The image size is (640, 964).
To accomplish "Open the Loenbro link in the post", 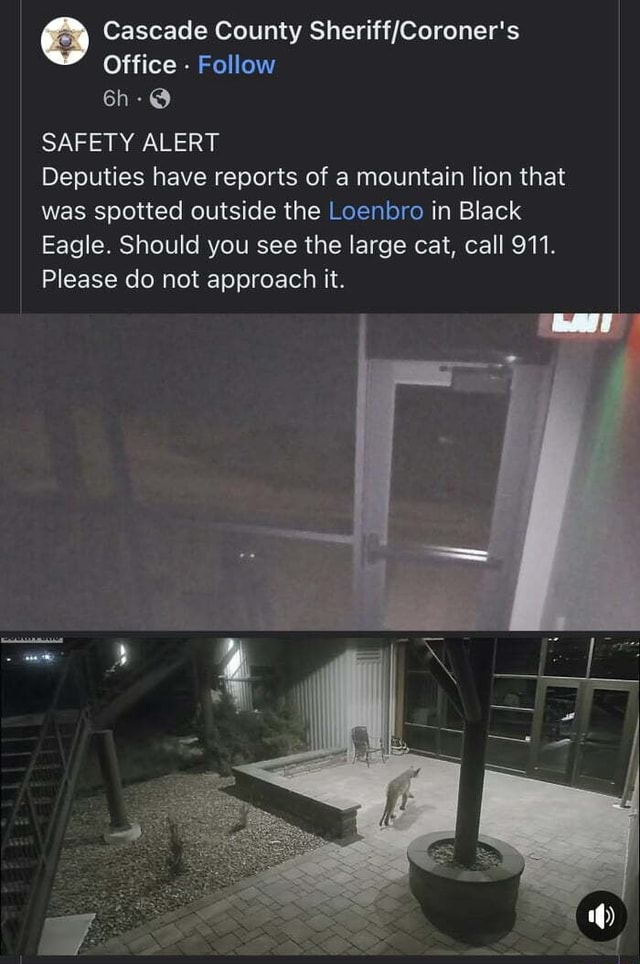I will [376, 211].
